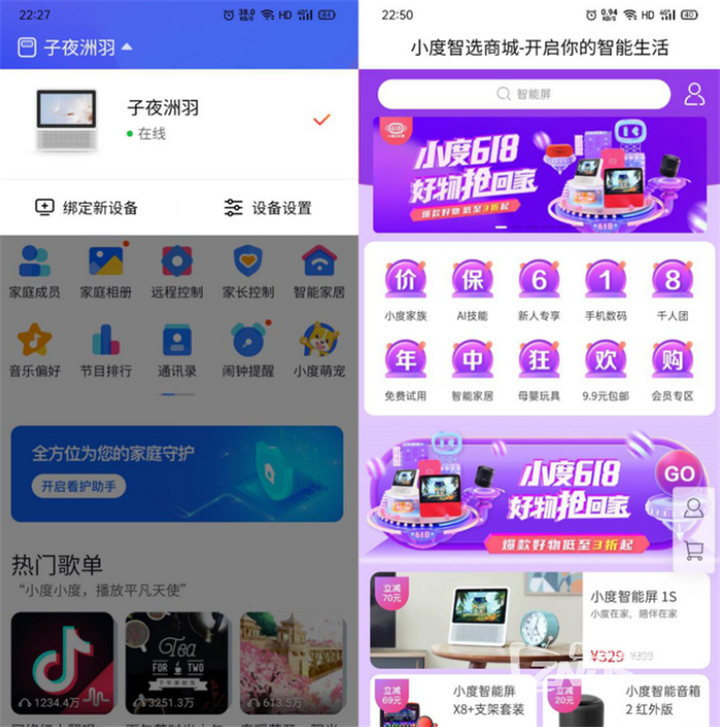Image resolution: width=720 pixels, height=727 pixels.
Task: Expand the 子夜洲羽 device dropdown
Action: click(x=128, y=47)
